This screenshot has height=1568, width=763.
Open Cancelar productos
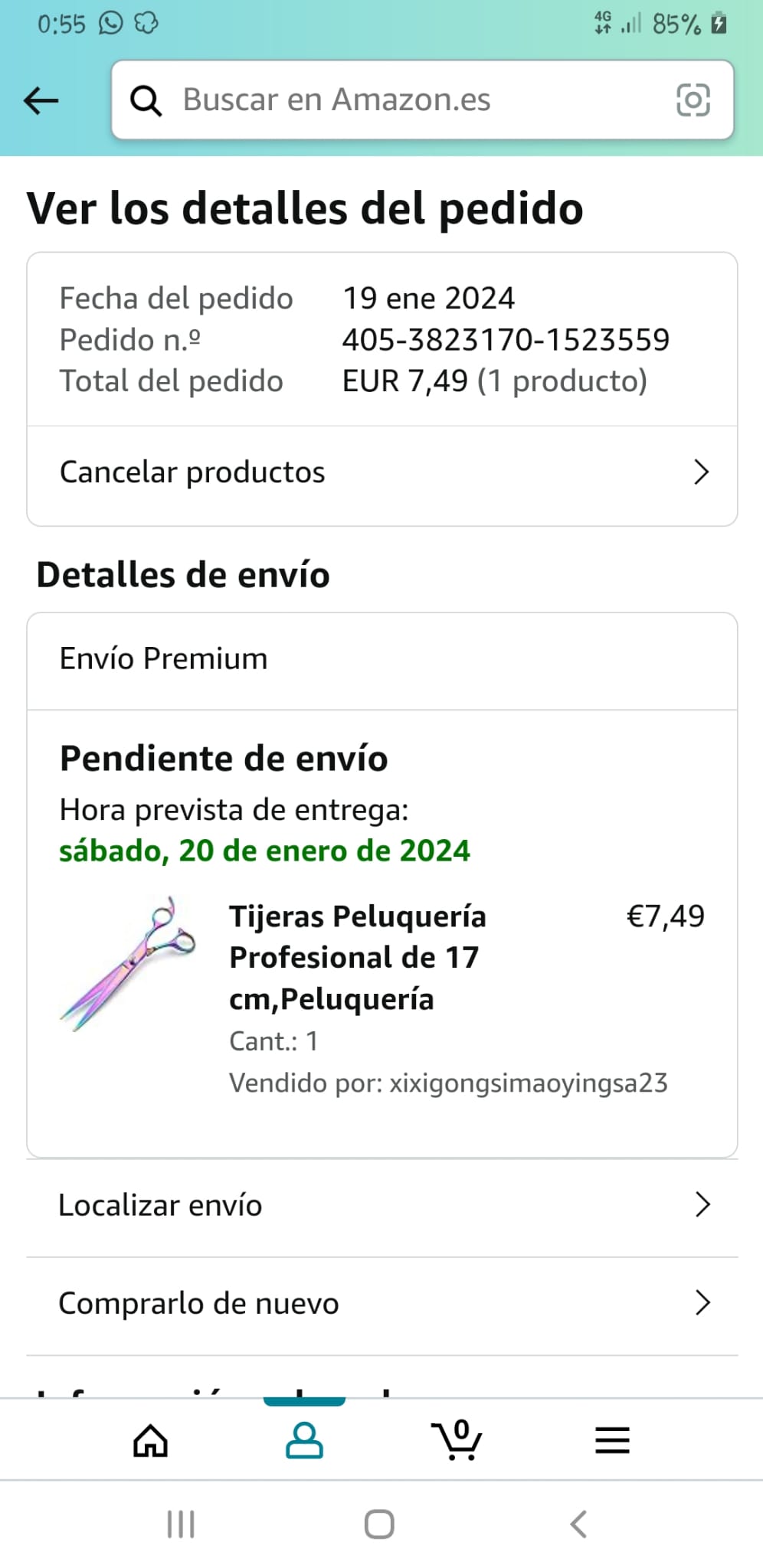pyautogui.click(x=381, y=472)
